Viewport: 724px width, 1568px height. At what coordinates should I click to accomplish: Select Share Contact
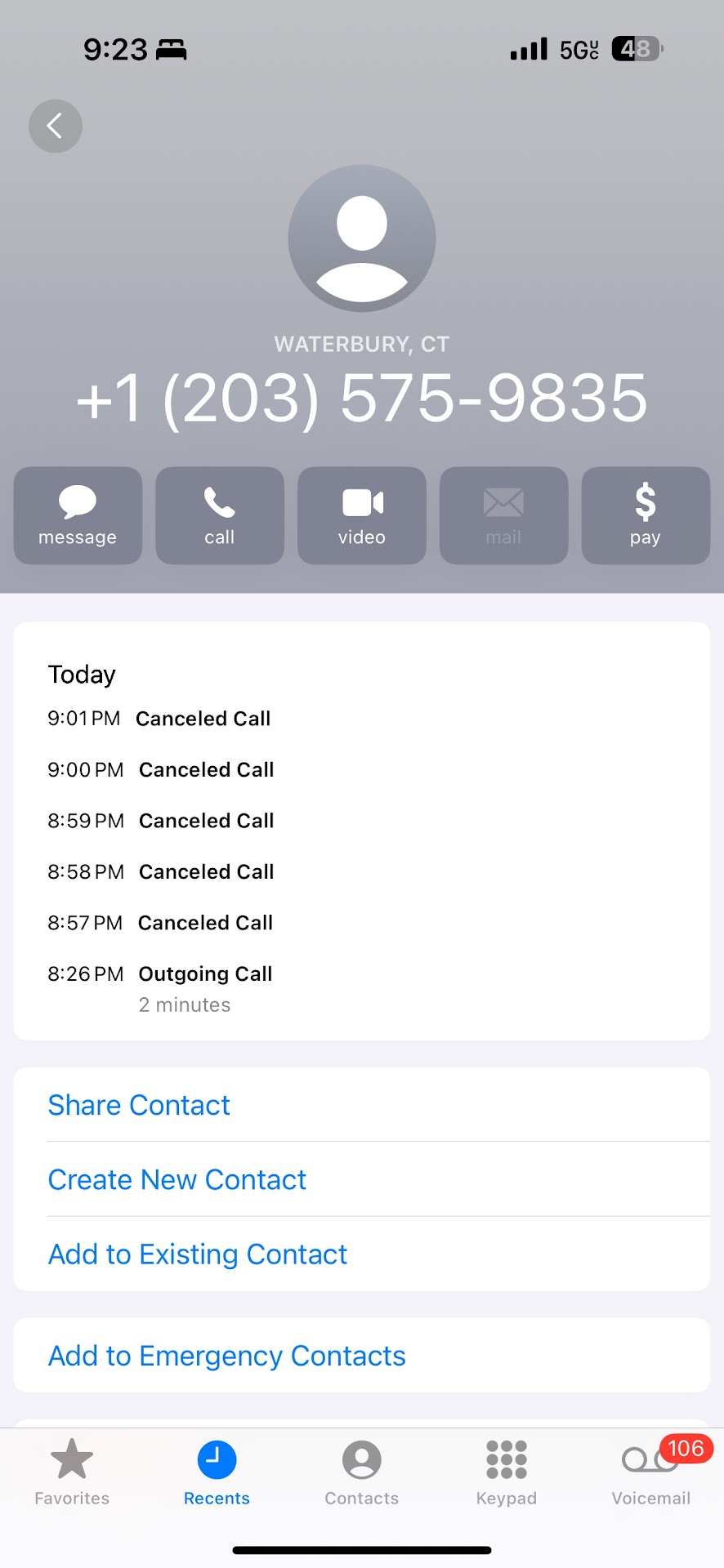tap(139, 1105)
